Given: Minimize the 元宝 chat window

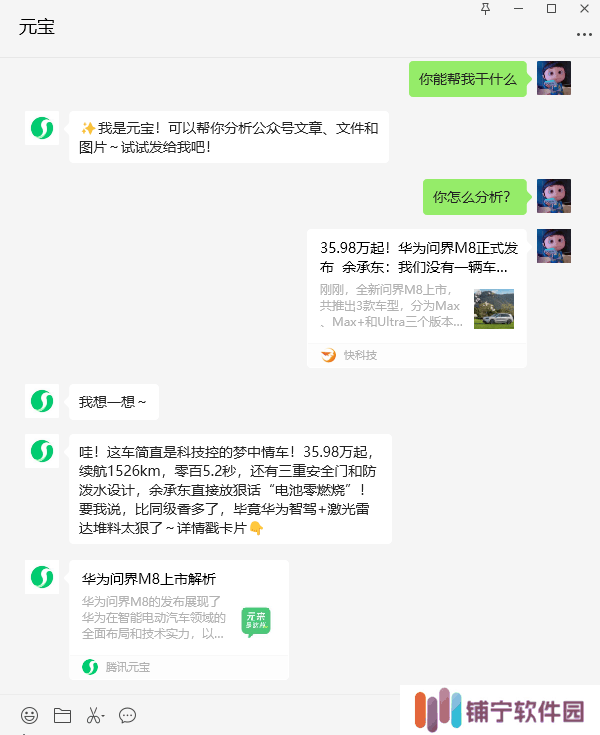Looking at the screenshot, I should [518, 9].
